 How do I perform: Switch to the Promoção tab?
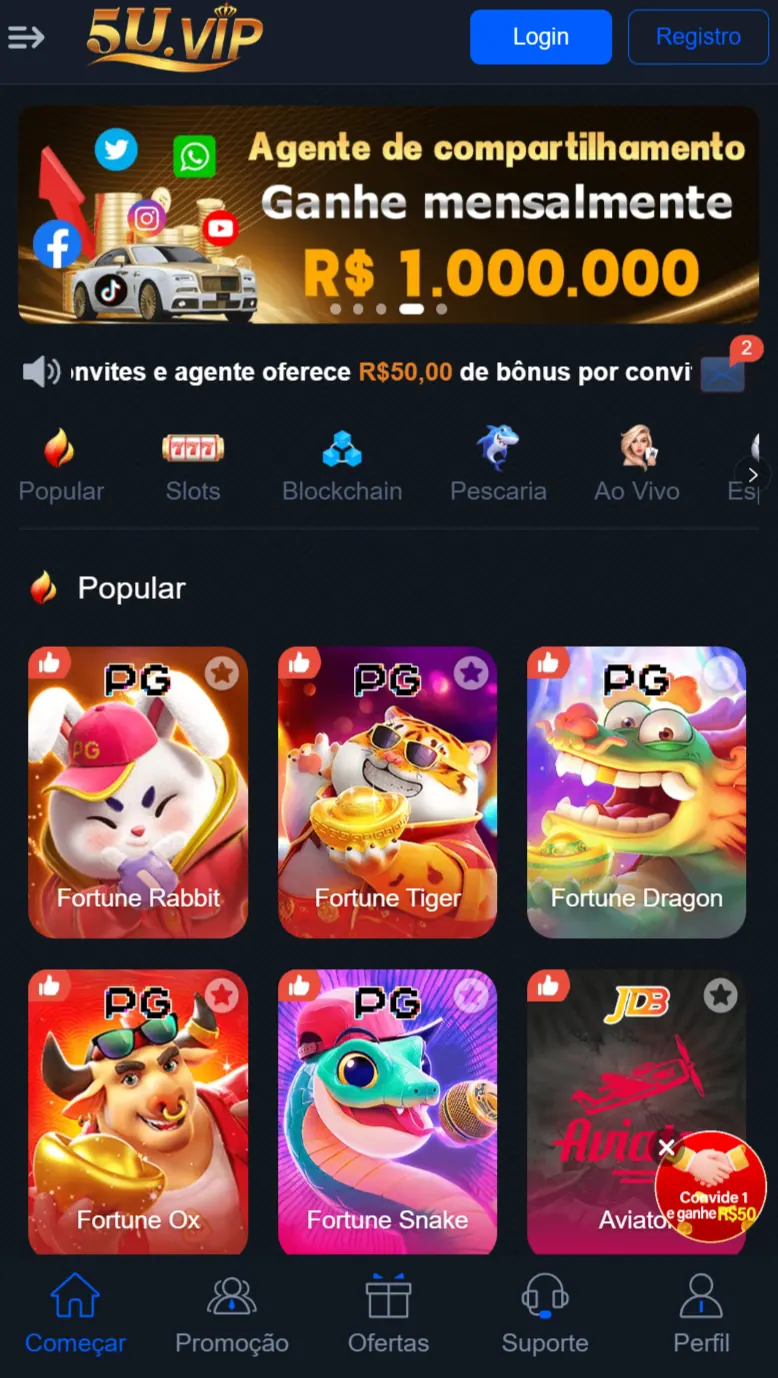[x=232, y=1315]
